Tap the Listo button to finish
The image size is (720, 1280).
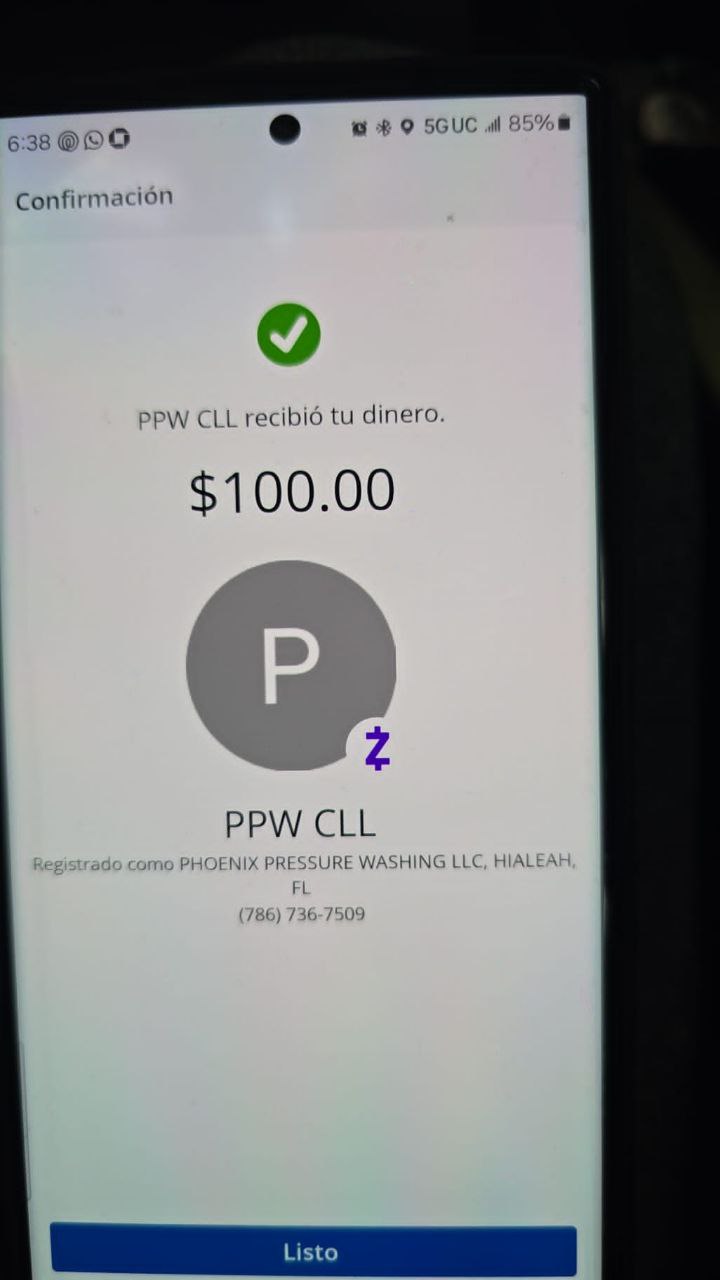pos(312,1251)
